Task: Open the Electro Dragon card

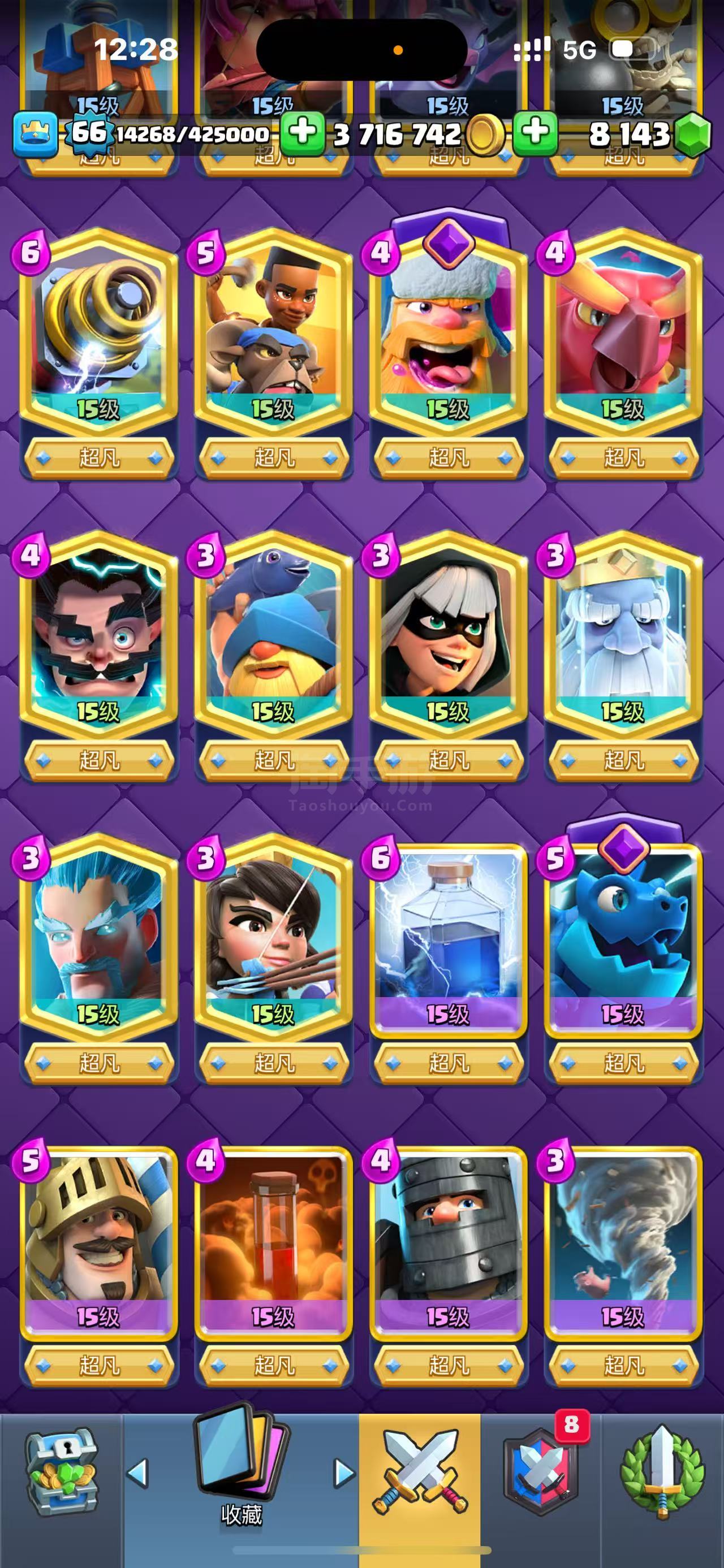Action: [623, 960]
